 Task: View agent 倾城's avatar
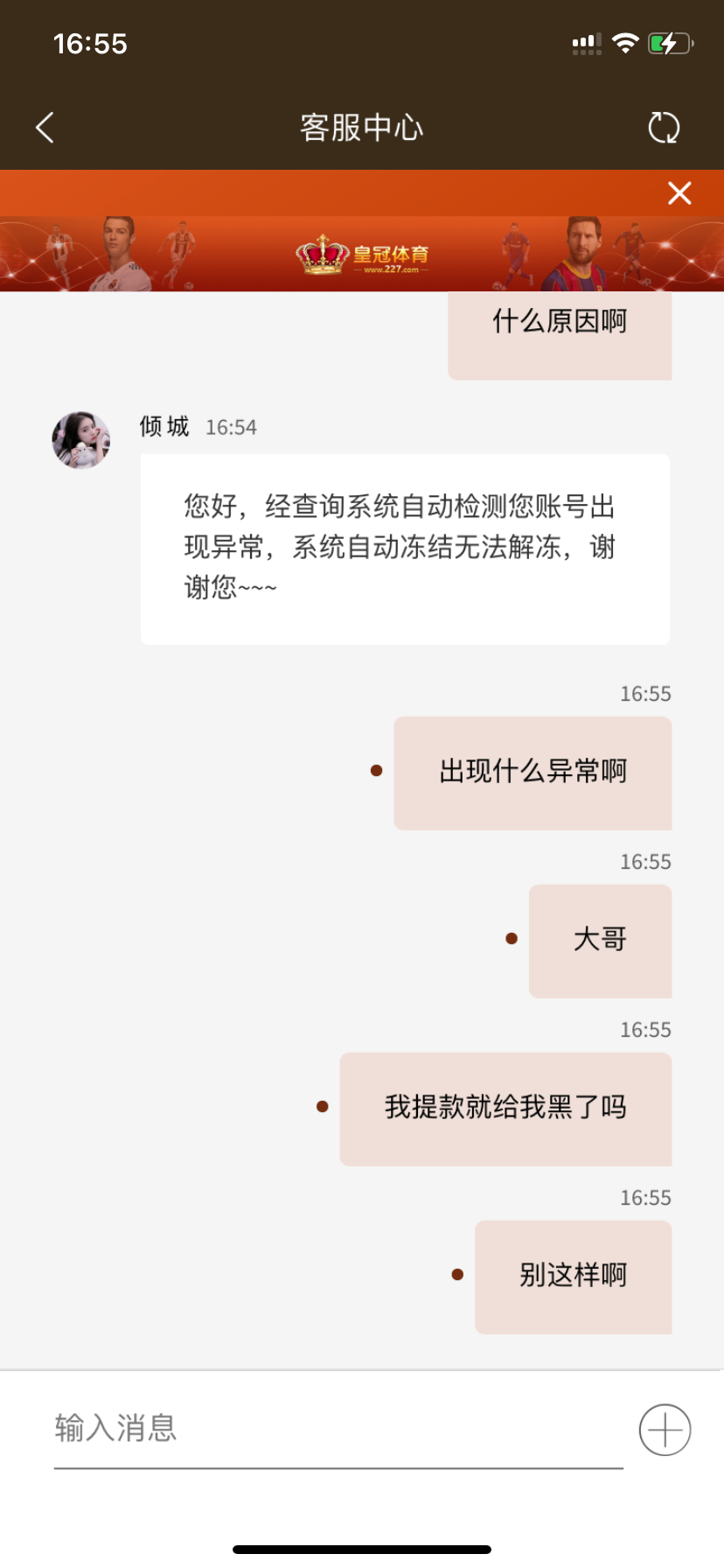[x=81, y=440]
